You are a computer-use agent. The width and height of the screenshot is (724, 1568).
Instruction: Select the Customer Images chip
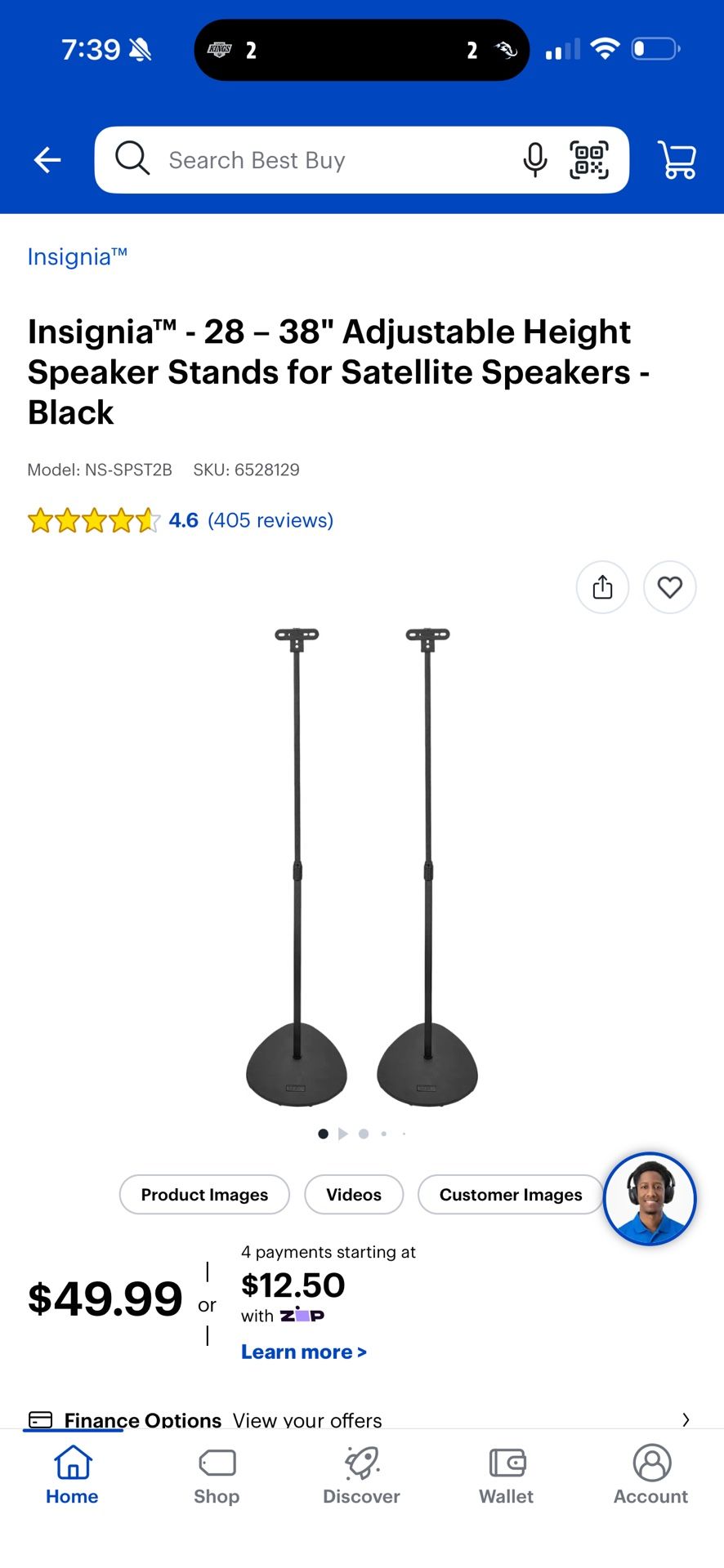[511, 1195]
